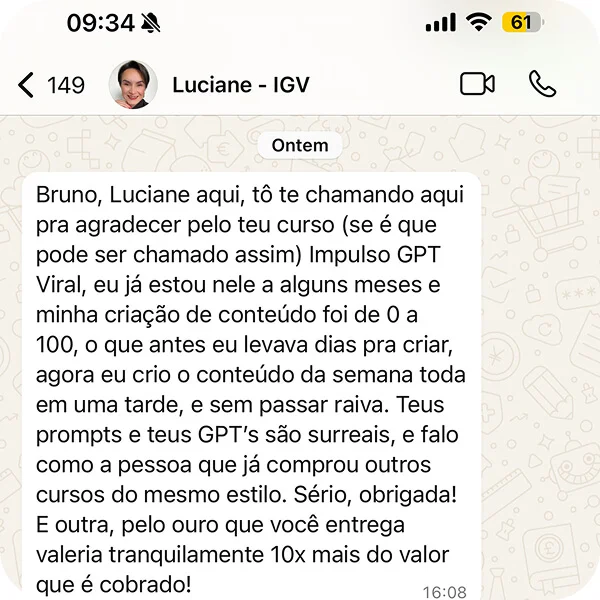Start a voice call with Luciane
Screen dimensions: 600x600
[542, 84]
